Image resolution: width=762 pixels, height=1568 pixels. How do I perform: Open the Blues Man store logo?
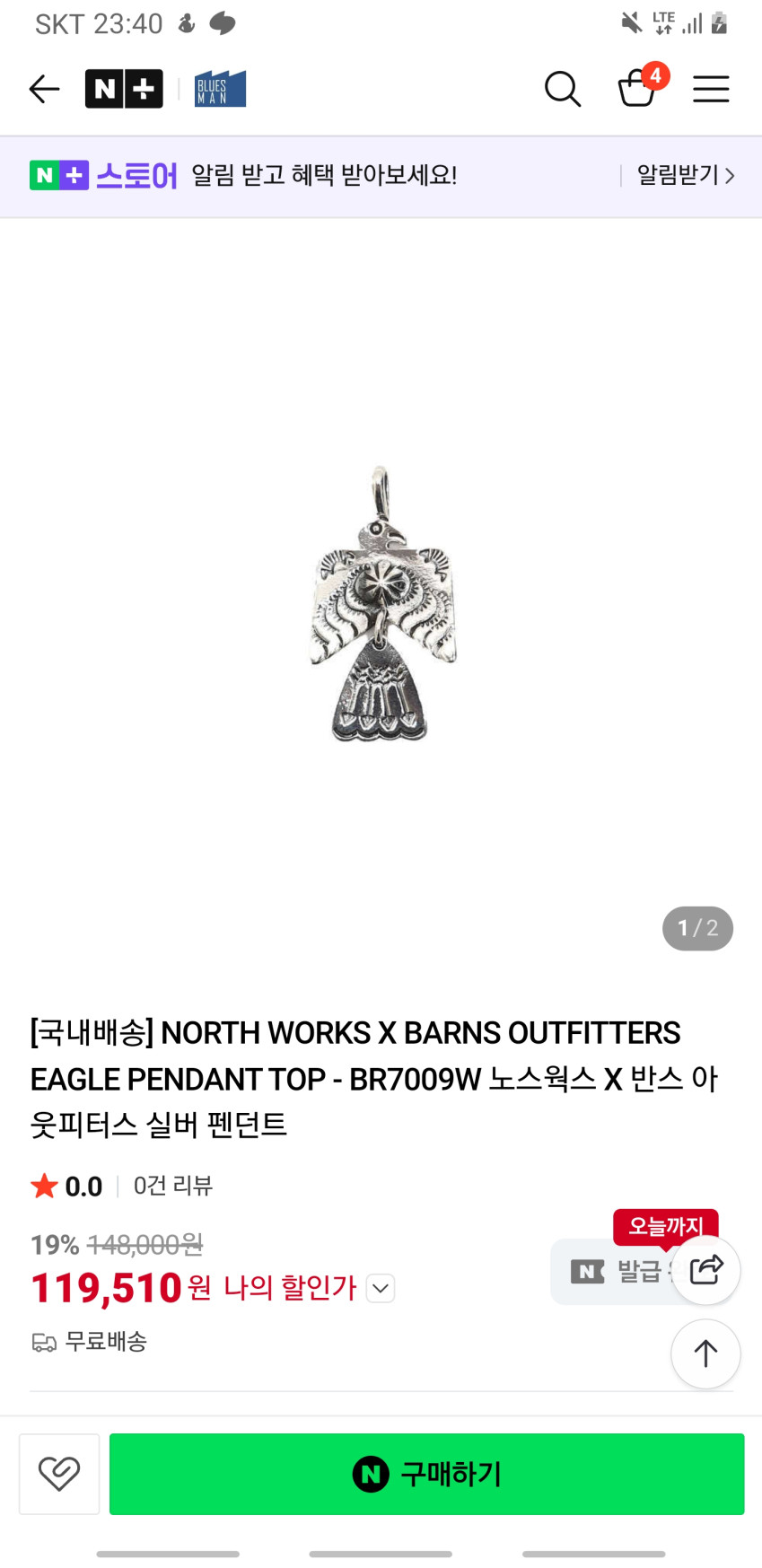click(x=220, y=89)
